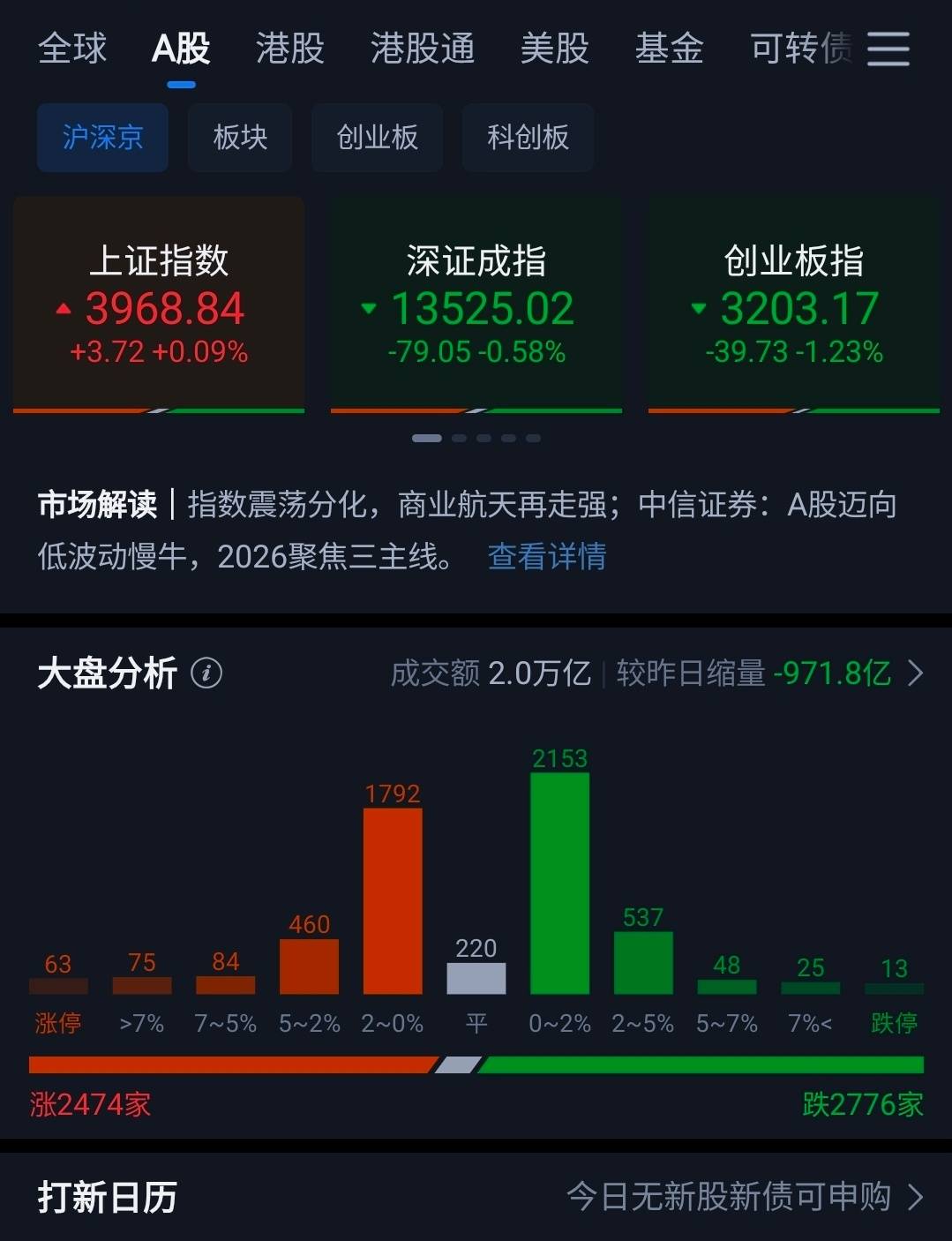Open the hamburger menu of market tabs
This screenshot has height=1241, width=952.
(888, 49)
